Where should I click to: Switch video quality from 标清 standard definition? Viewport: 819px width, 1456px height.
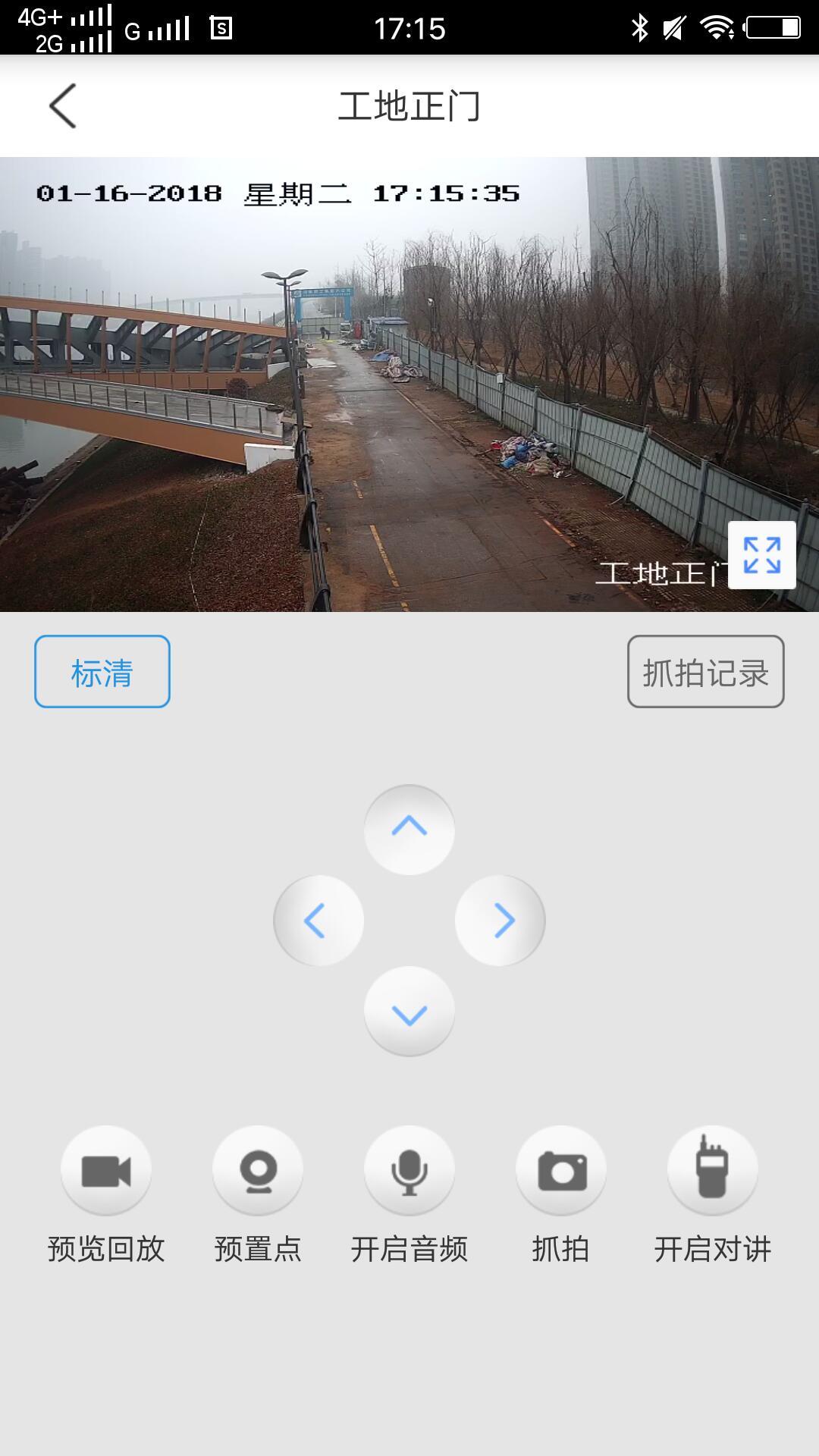(x=101, y=670)
